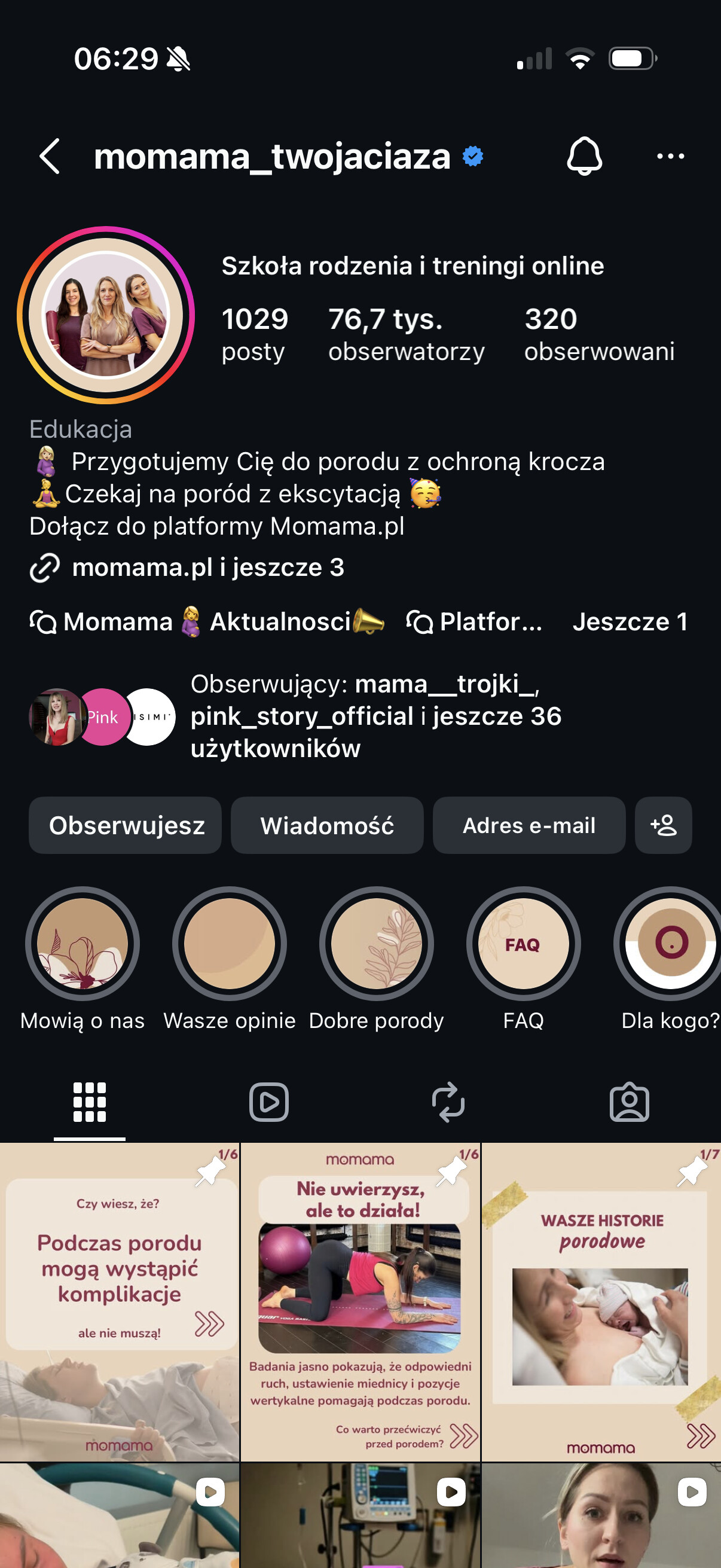Image resolution: width=721 pixels, height=1568 pixels.
Task: Open the notifications bell for this profile
Action: (583, 157)
